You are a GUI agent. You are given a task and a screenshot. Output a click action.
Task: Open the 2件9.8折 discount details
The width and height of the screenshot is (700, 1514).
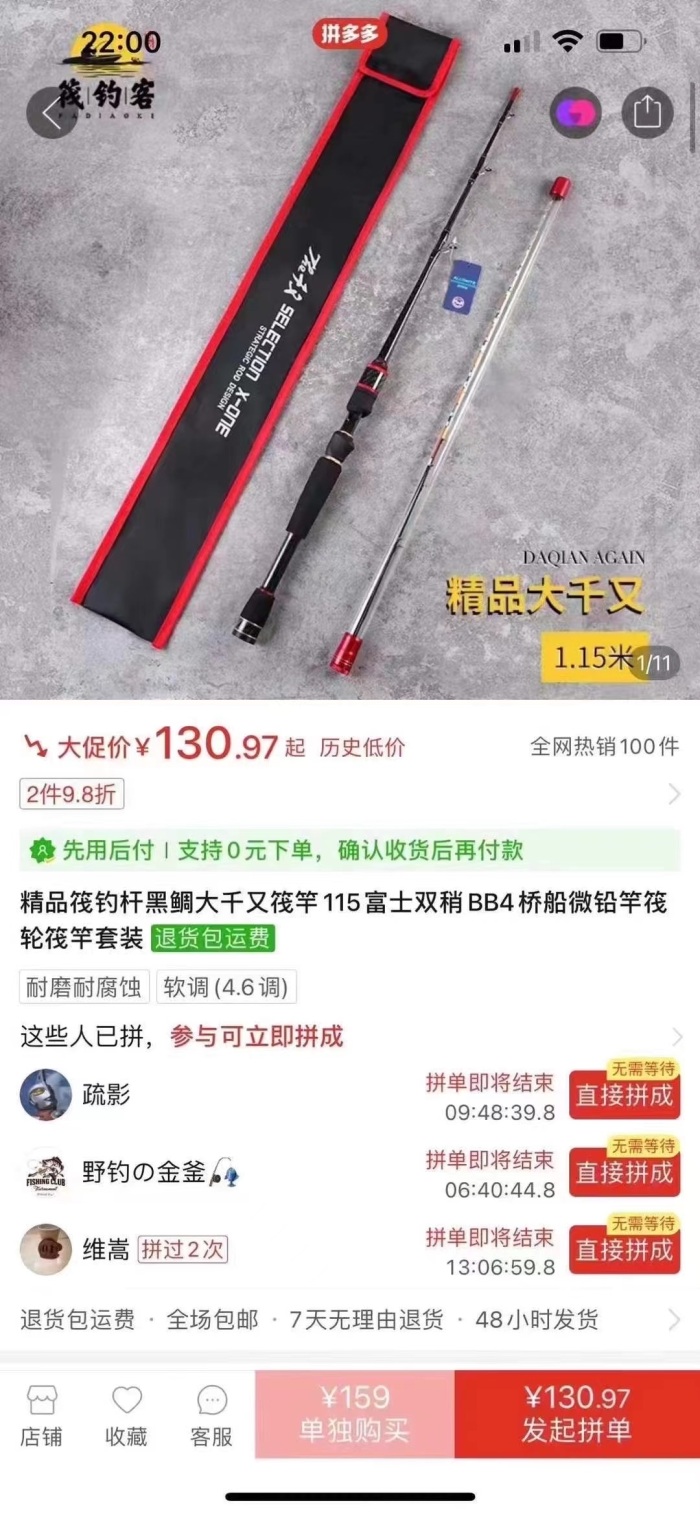point(72,795)
